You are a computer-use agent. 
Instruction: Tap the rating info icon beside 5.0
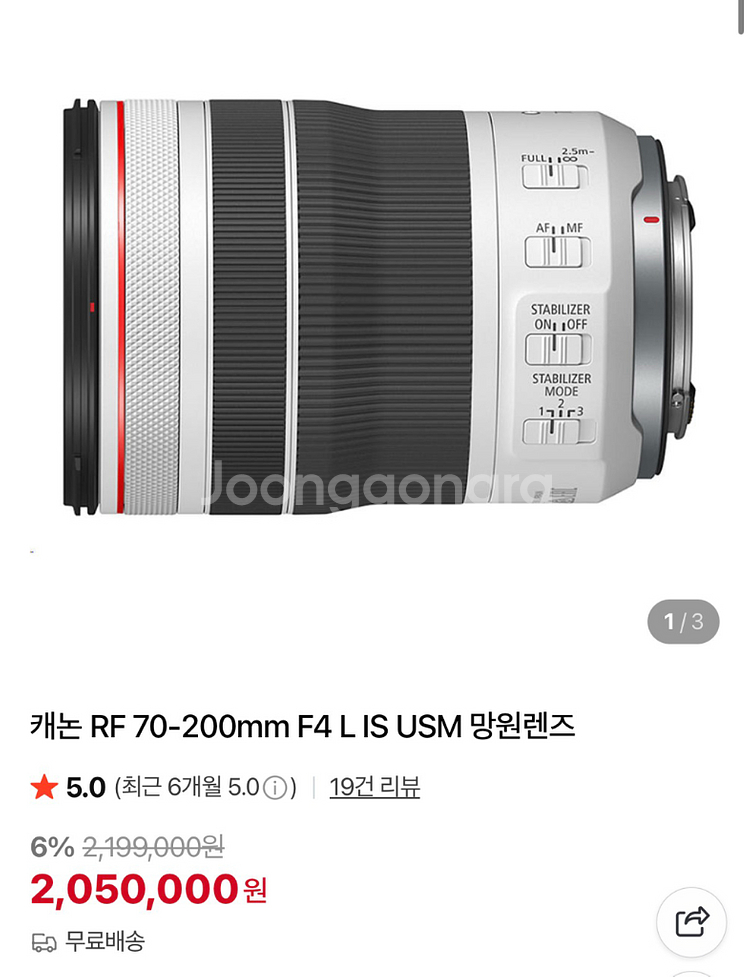click(275, 788)
